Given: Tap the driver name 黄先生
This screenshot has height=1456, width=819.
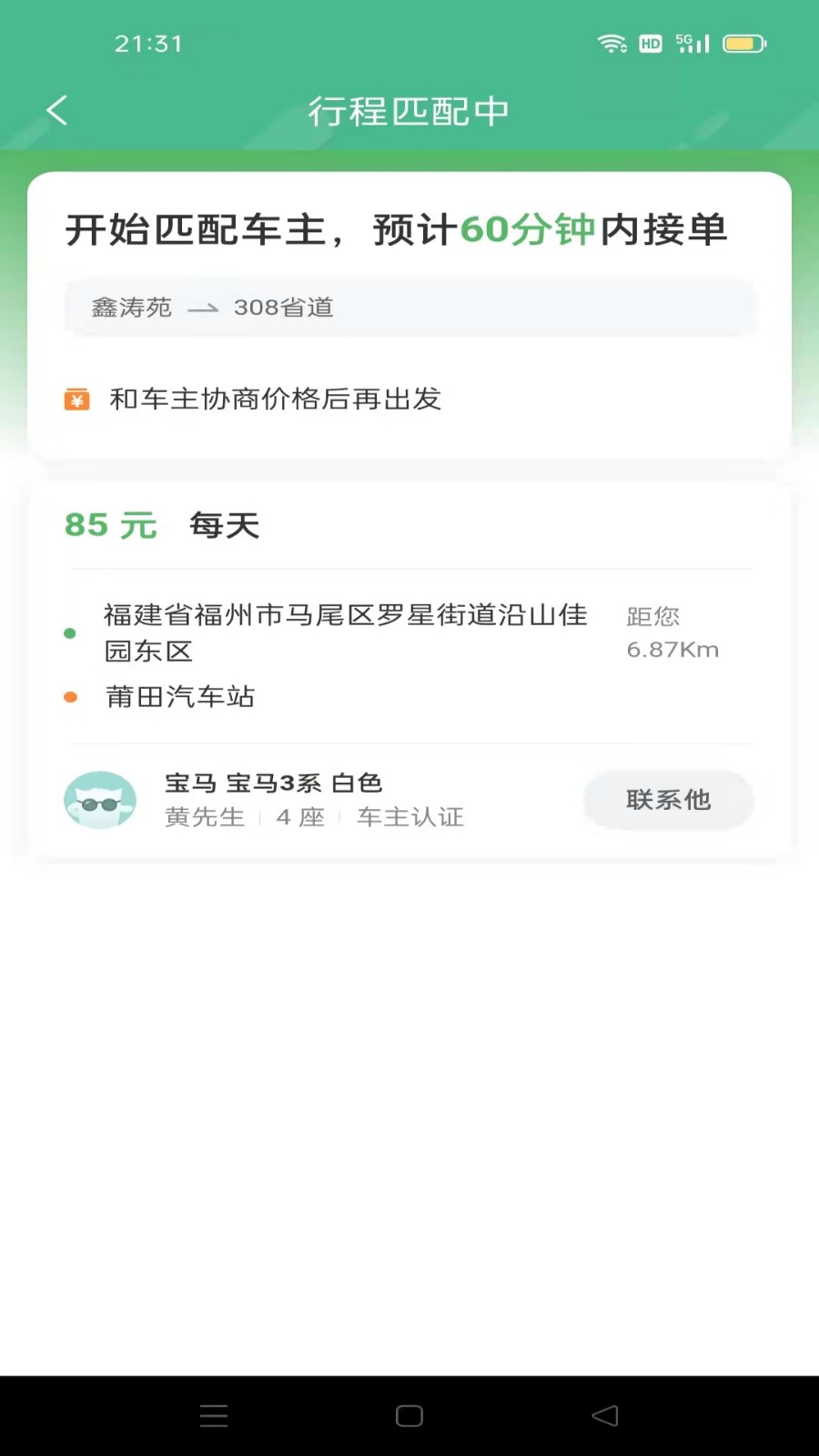Looking at the screenshot, I should tap(205, 817).
